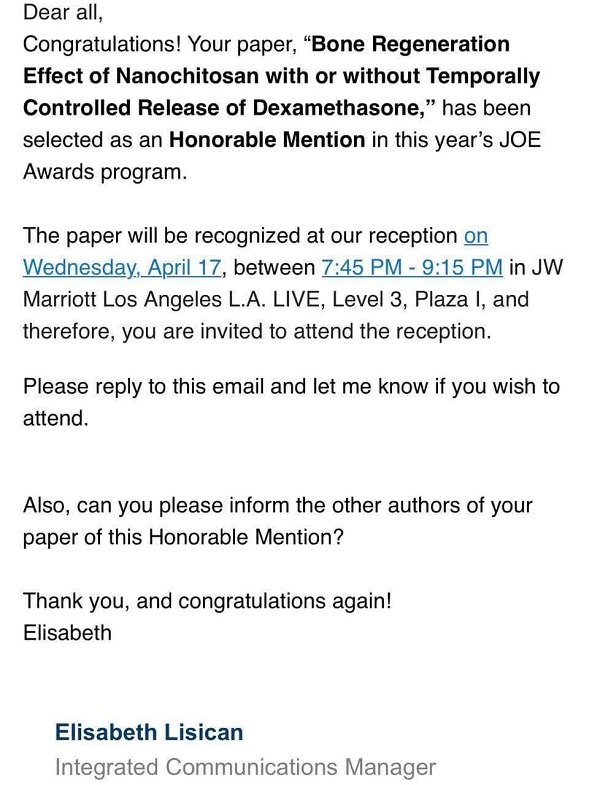
Task: Tap the 7:45 PM - 9:15 PM time link
Action: coord(412,268)
